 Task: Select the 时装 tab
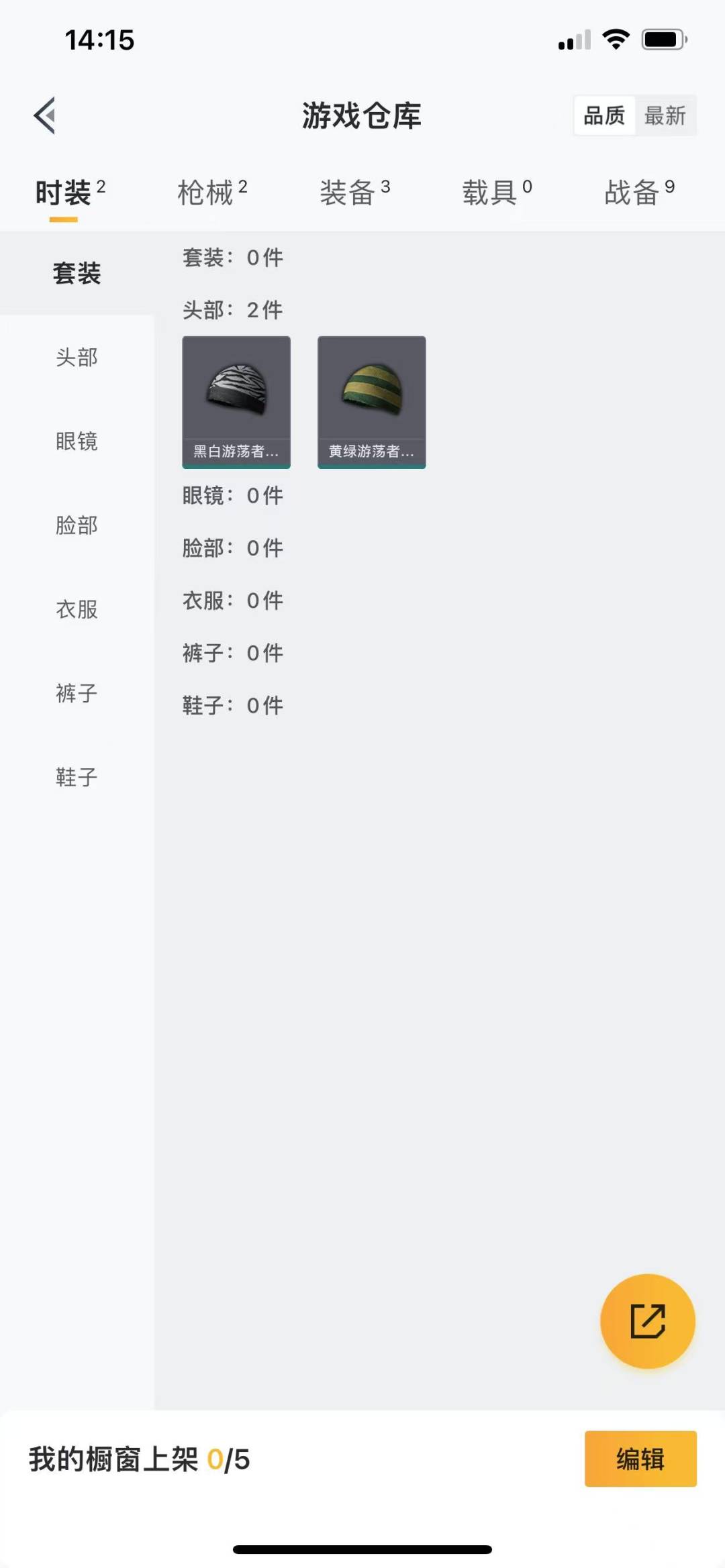[69, 193]
